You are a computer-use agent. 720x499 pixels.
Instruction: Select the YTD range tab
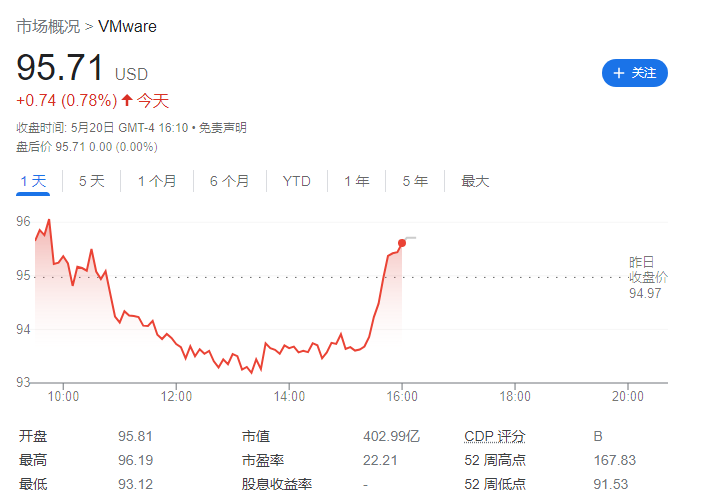click(296, 181)
